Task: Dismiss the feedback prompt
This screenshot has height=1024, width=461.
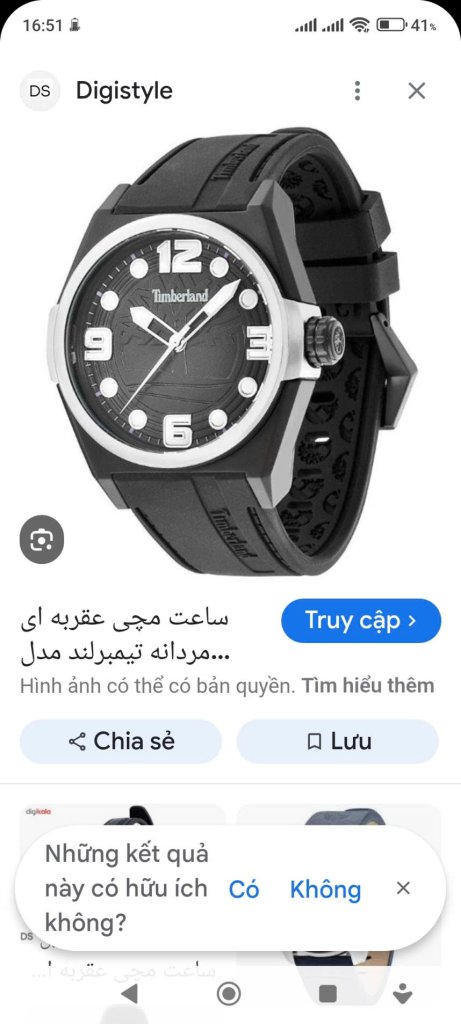Action: pos(404,888)
